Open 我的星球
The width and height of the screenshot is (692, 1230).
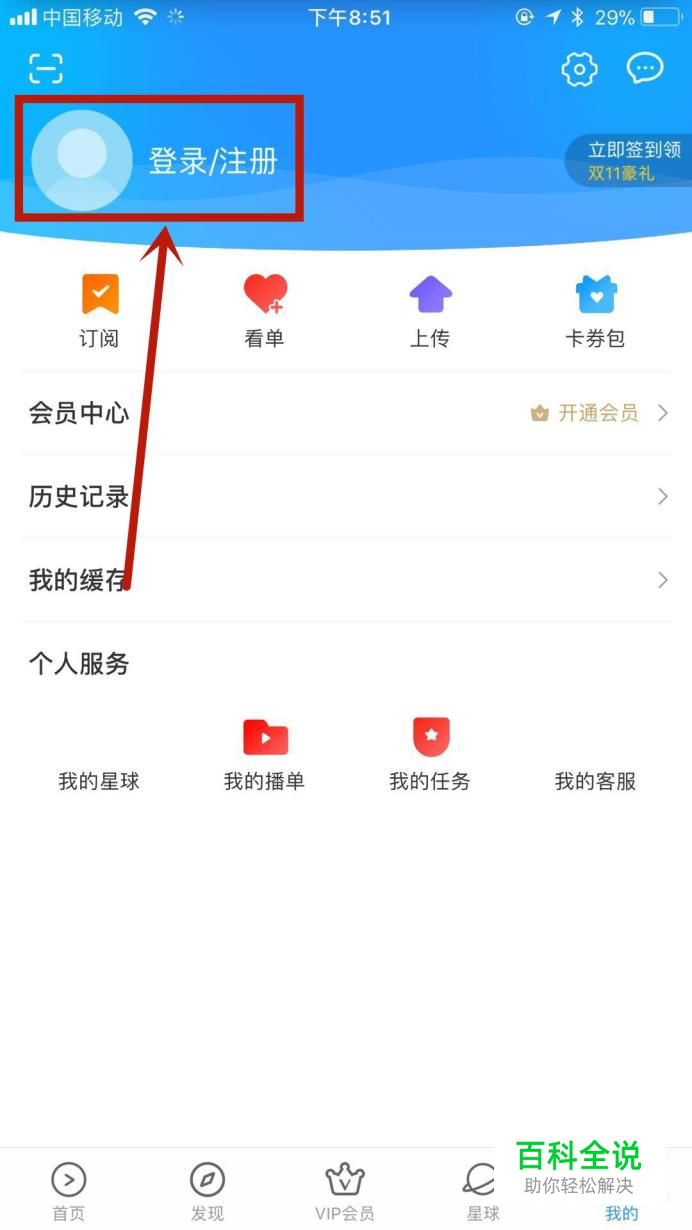point(99,781)
